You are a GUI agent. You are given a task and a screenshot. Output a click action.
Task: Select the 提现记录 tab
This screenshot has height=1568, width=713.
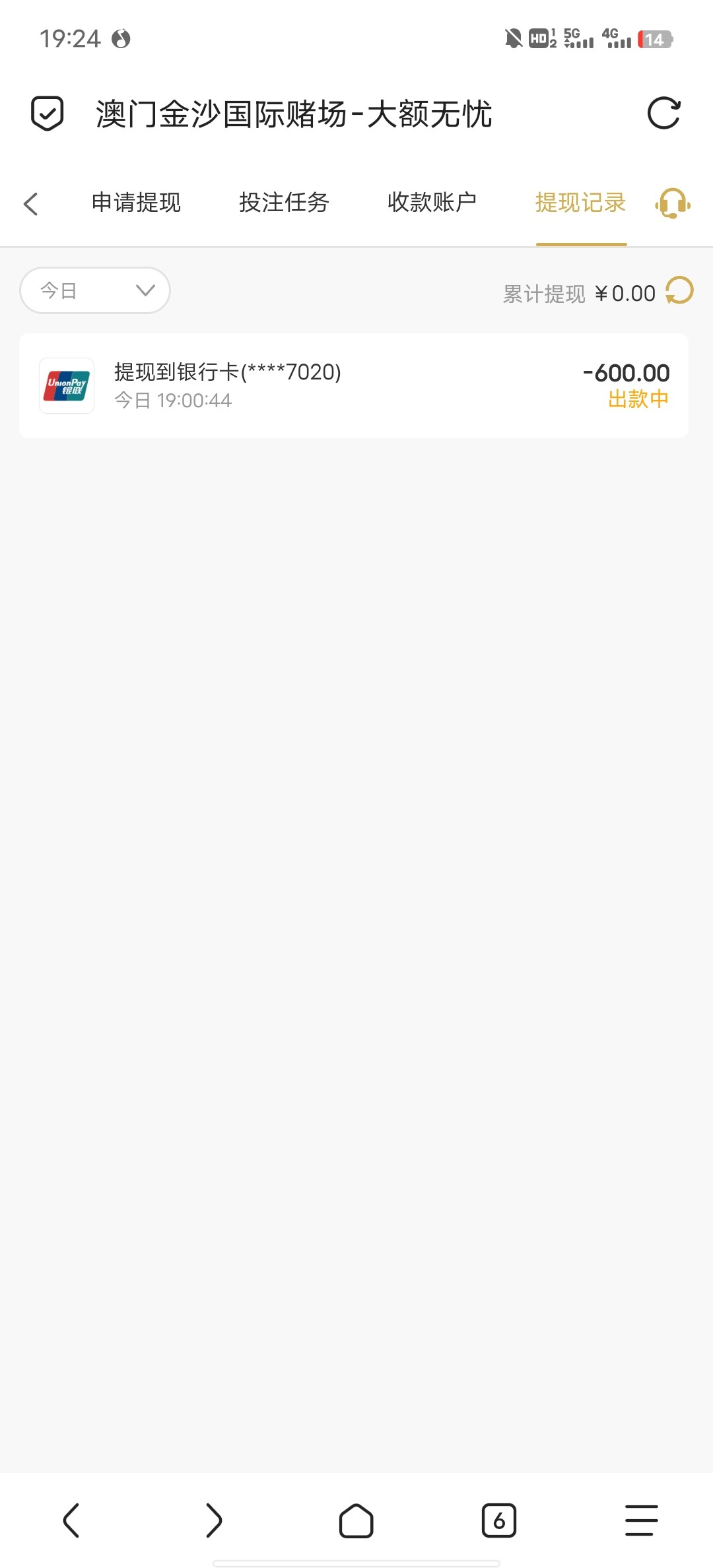click(x=580, y=203)
